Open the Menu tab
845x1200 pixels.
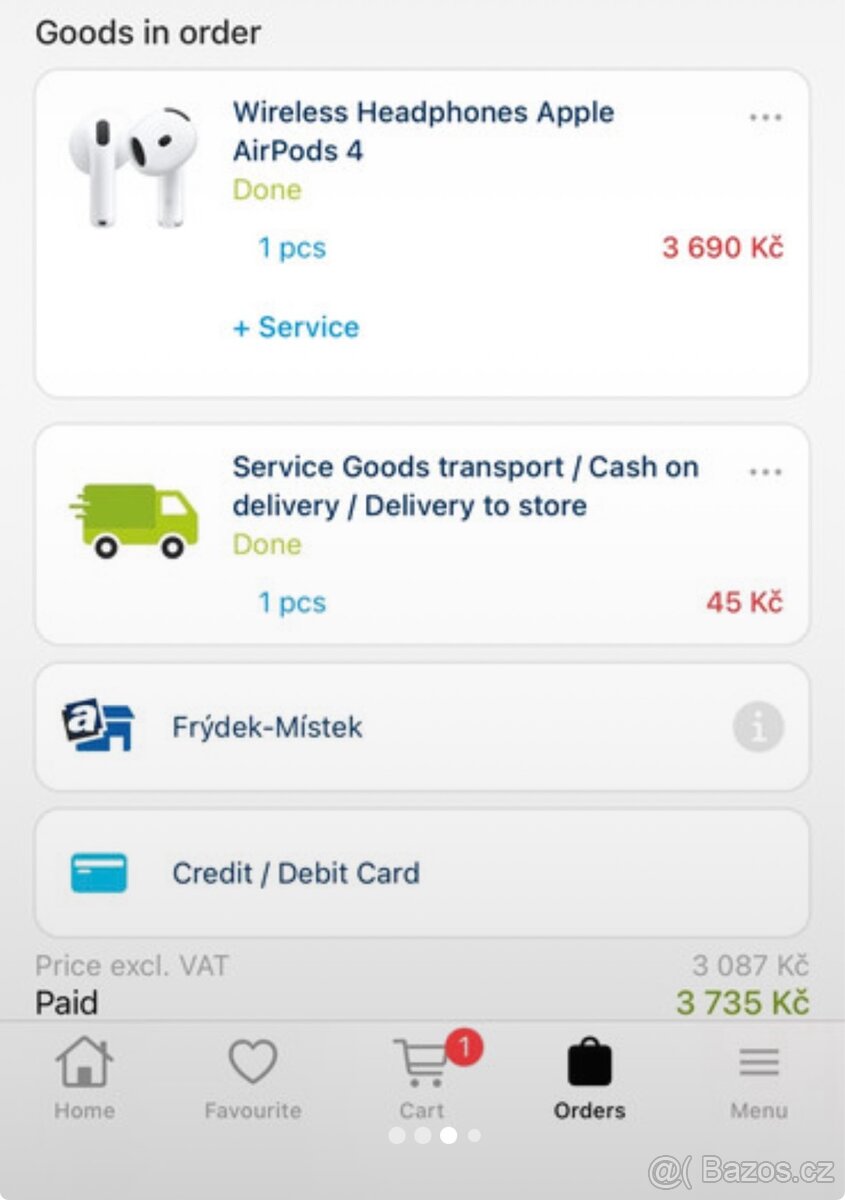(x=758, y=1078)
